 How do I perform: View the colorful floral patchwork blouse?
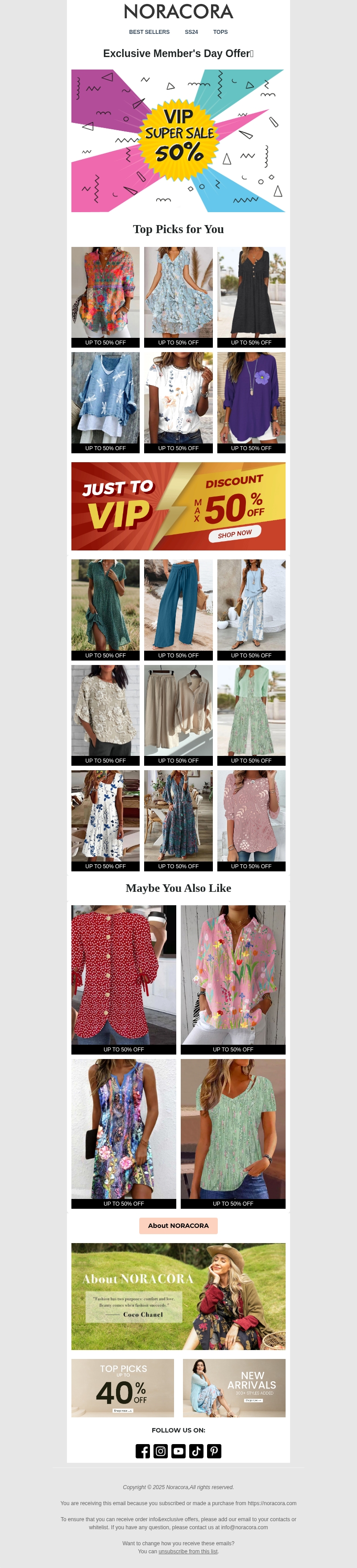click(105, 293)
